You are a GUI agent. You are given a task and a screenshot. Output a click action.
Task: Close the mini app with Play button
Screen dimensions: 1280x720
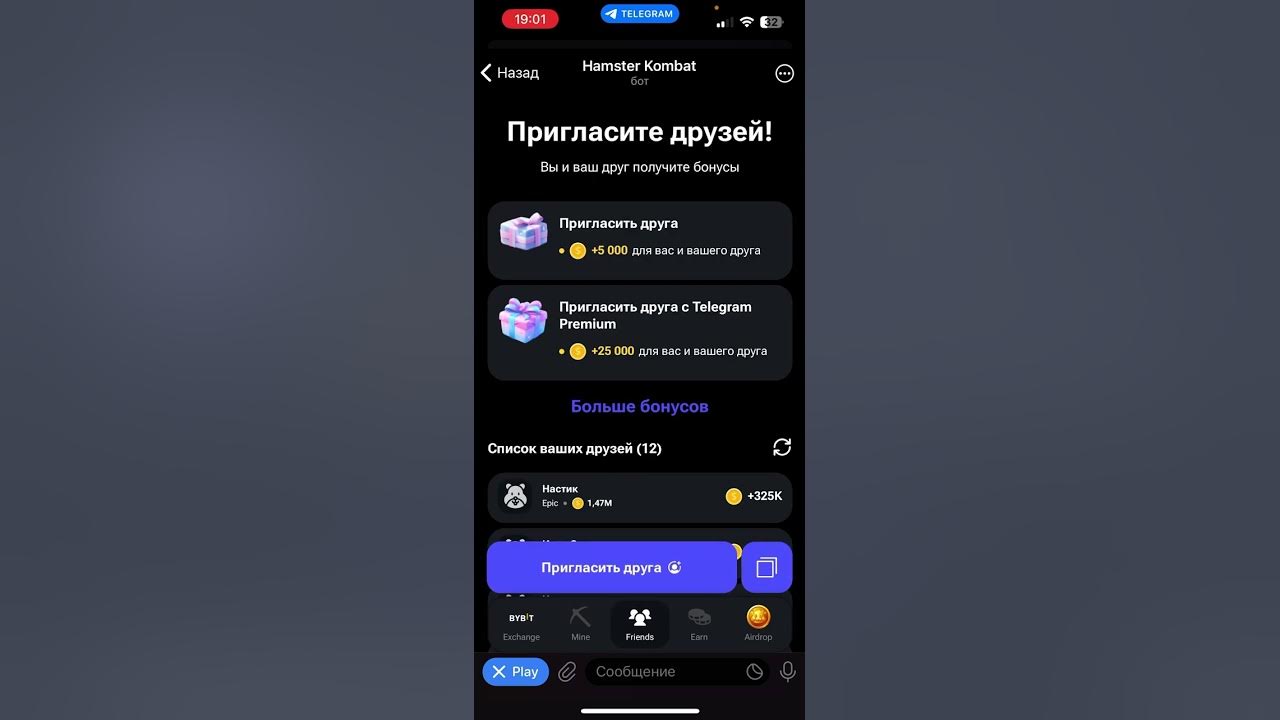click(x=515, y=672)
